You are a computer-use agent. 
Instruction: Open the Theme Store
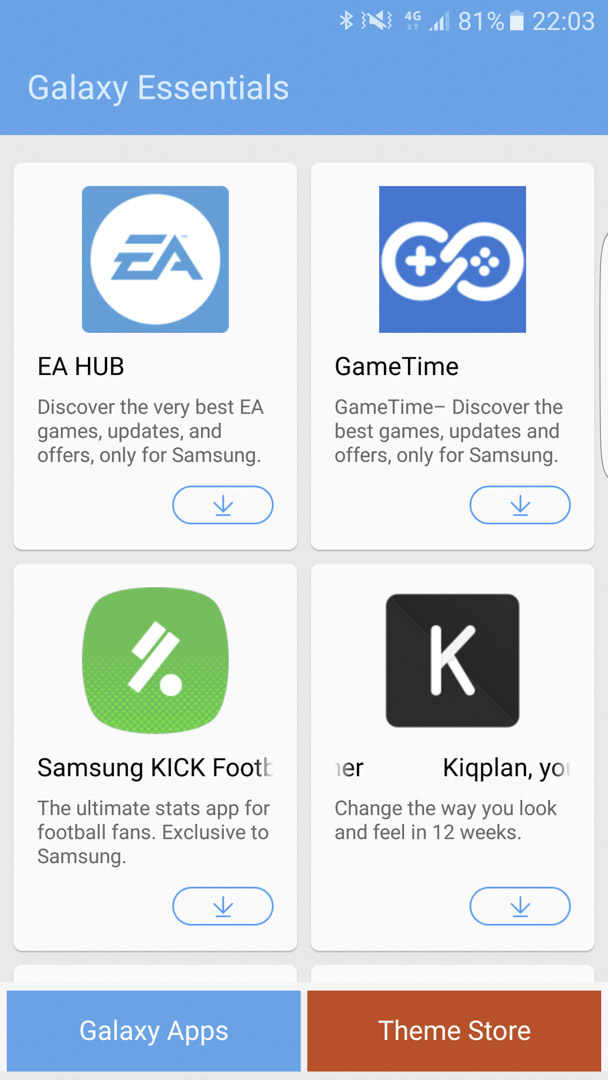[454, 1031]
